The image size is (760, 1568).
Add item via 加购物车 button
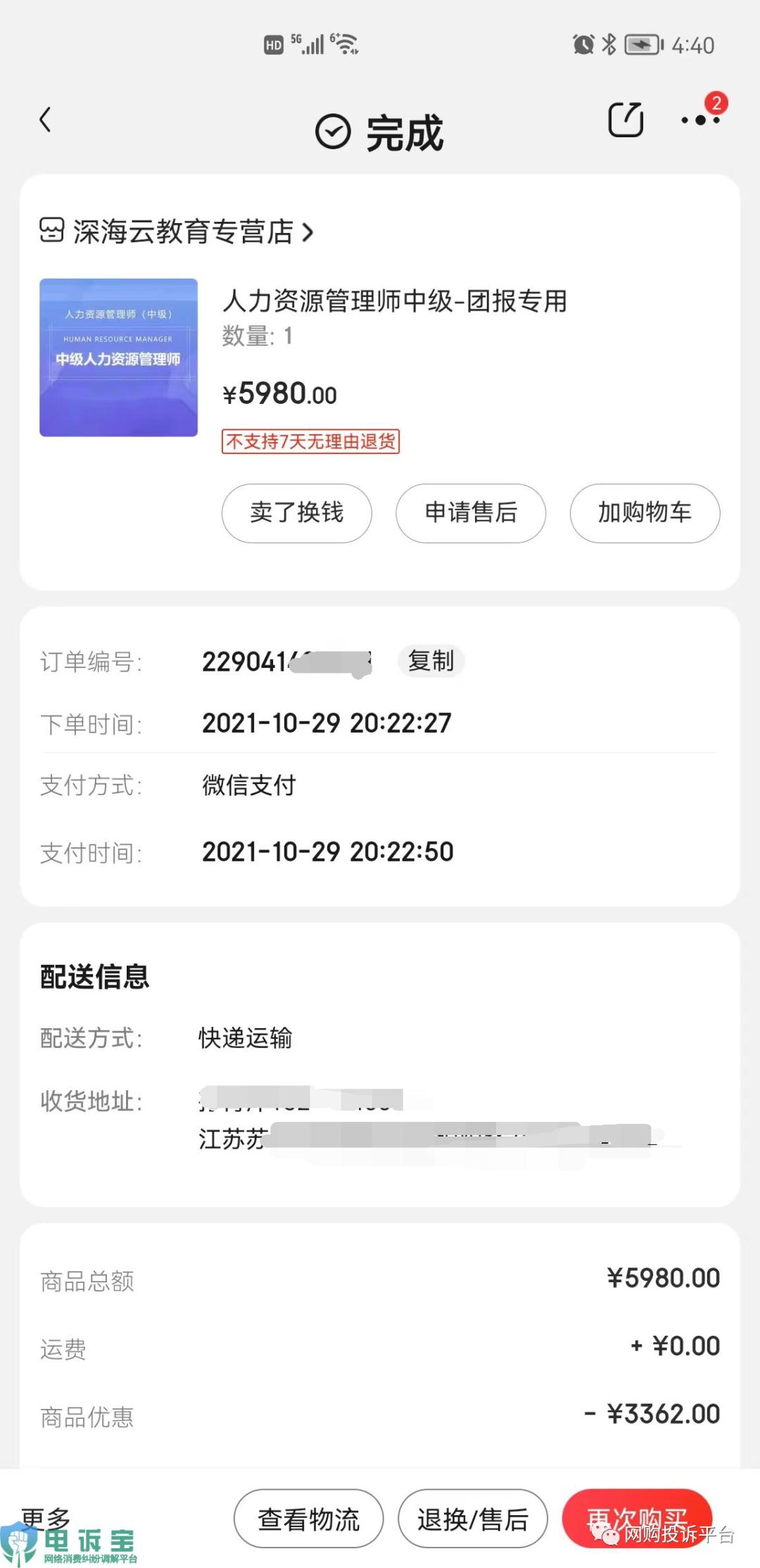point(644,514)
